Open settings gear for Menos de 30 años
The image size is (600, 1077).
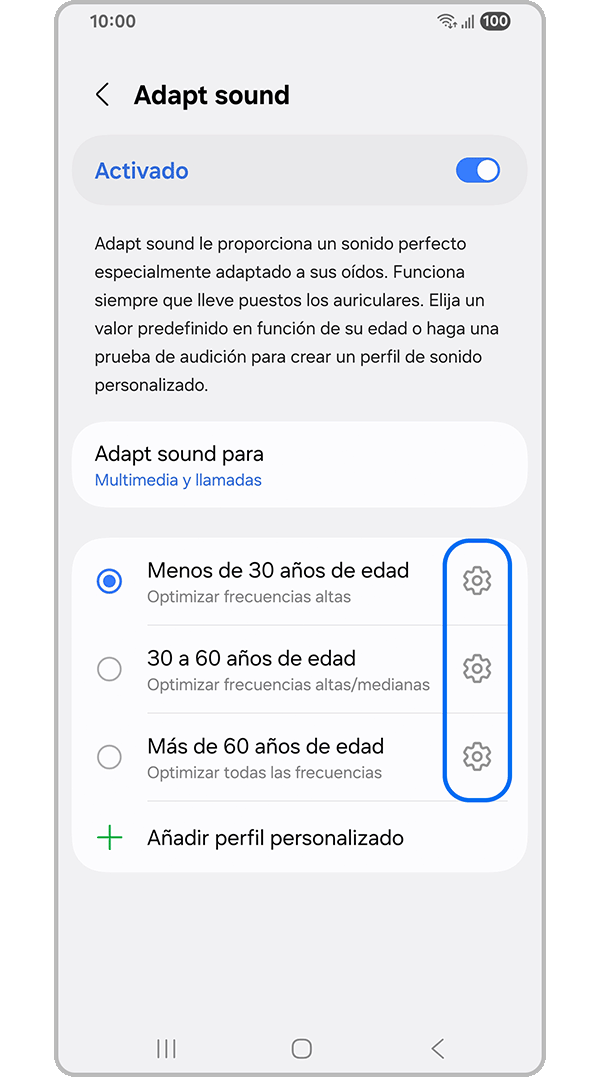[x=477, y=581]
